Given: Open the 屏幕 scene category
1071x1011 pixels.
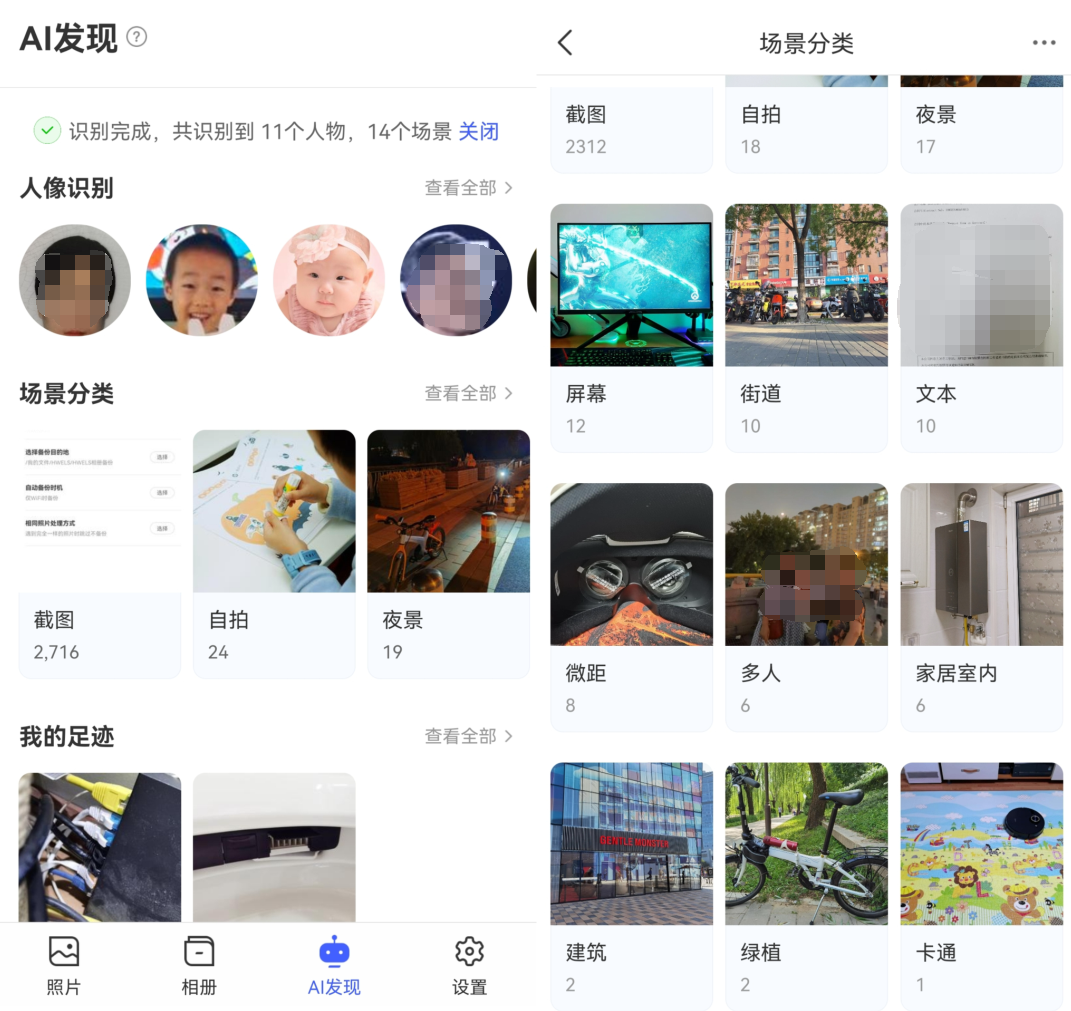Looking at the screenshot, I should pos(631,327).
